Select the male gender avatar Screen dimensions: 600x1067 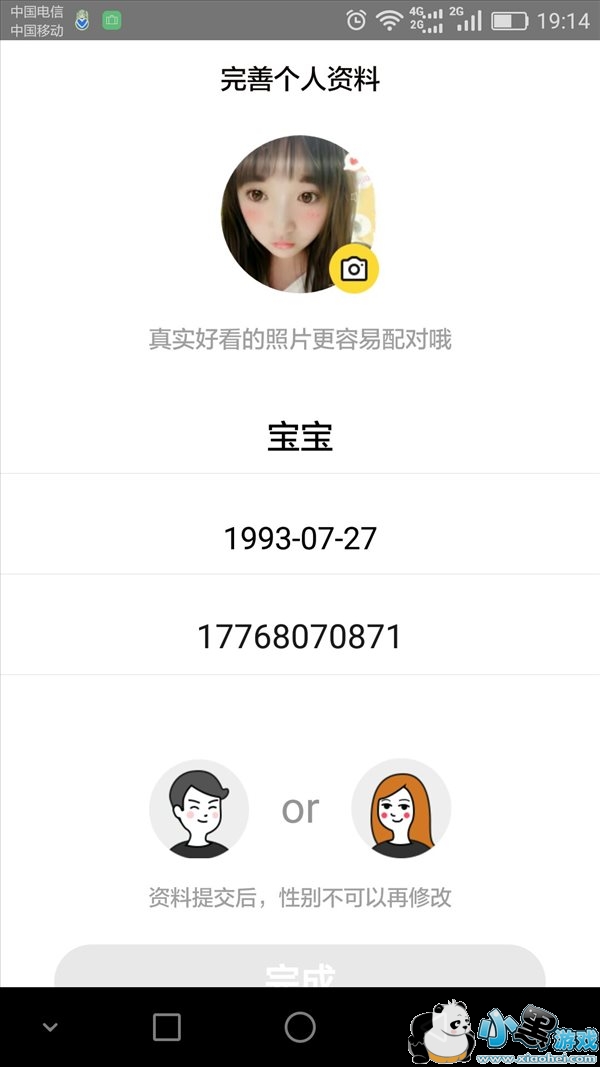point(199,808)
